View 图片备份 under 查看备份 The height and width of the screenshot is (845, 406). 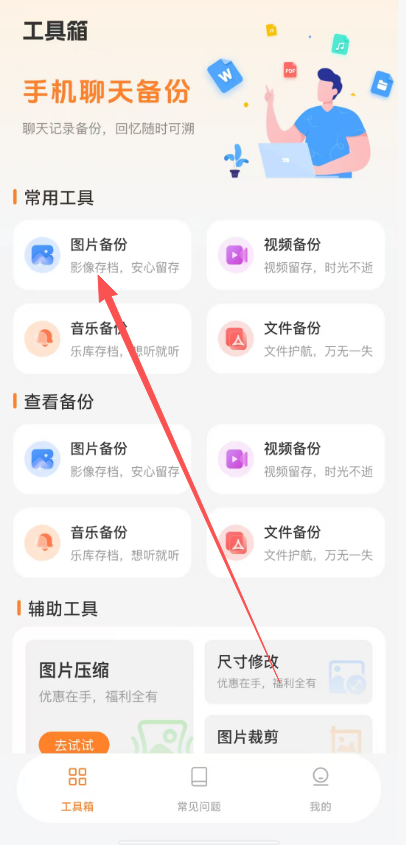coord(102,459)
